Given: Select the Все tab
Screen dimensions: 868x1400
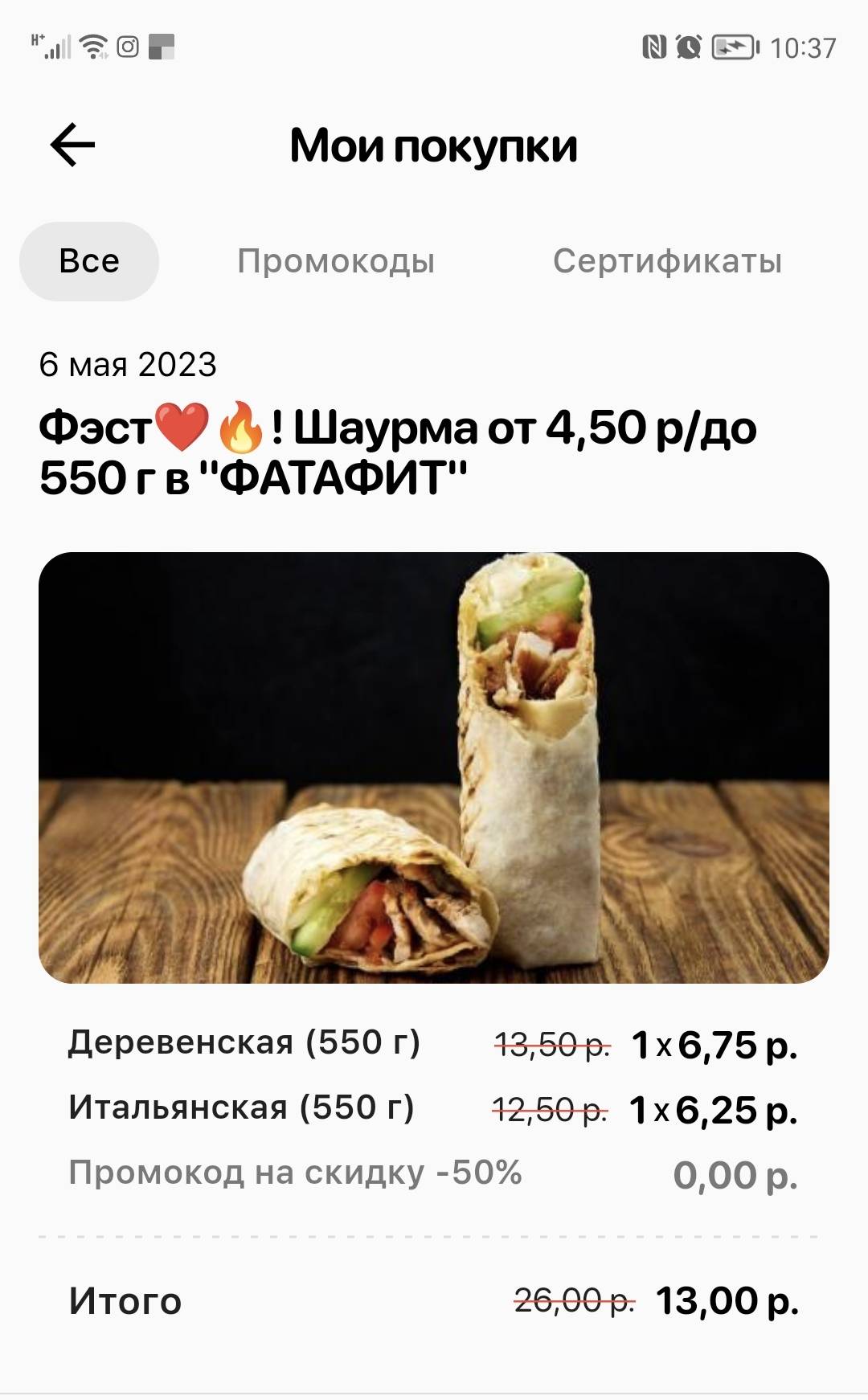Looking at the screenshot, I should [x=89, y=261].
